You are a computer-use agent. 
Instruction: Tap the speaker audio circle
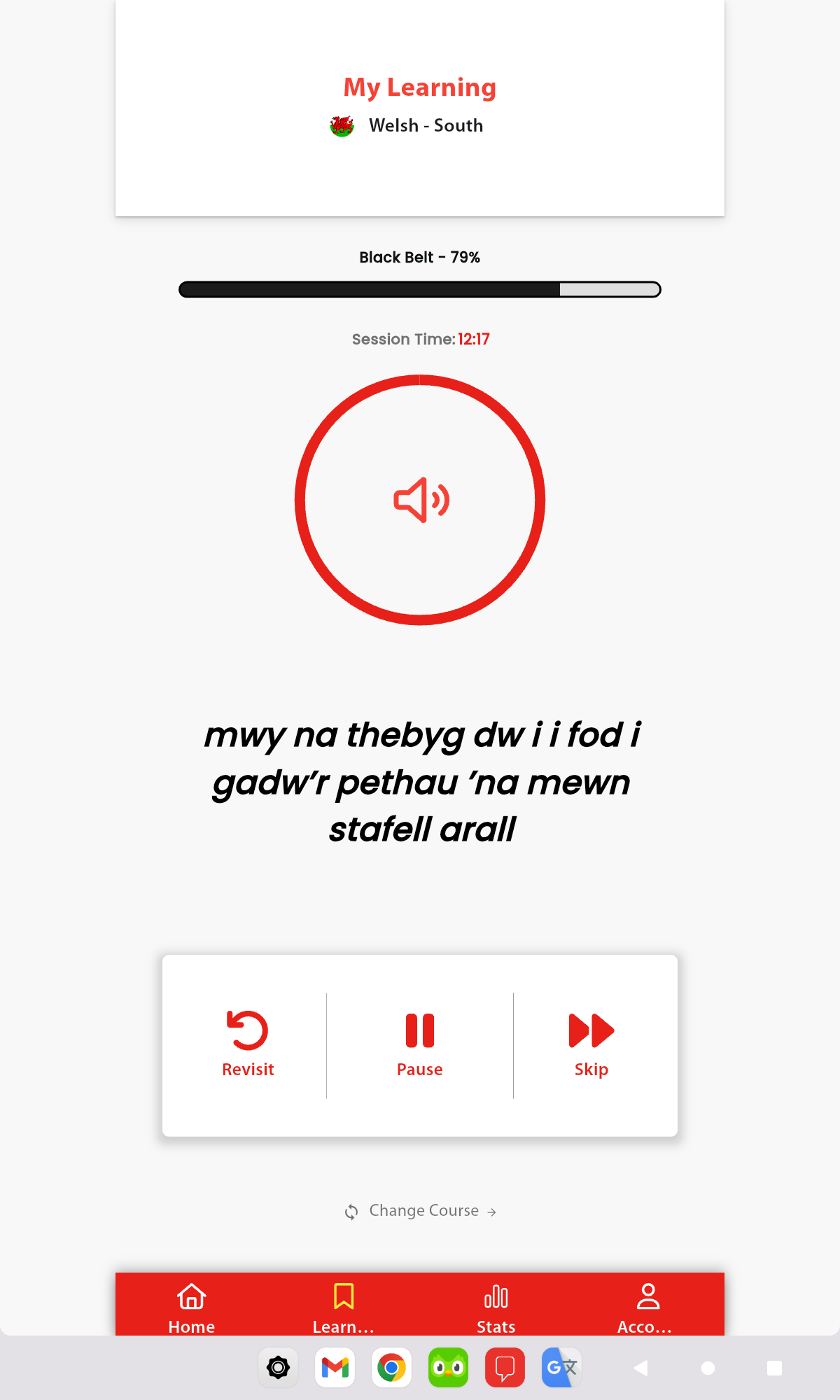click(420, 500)
